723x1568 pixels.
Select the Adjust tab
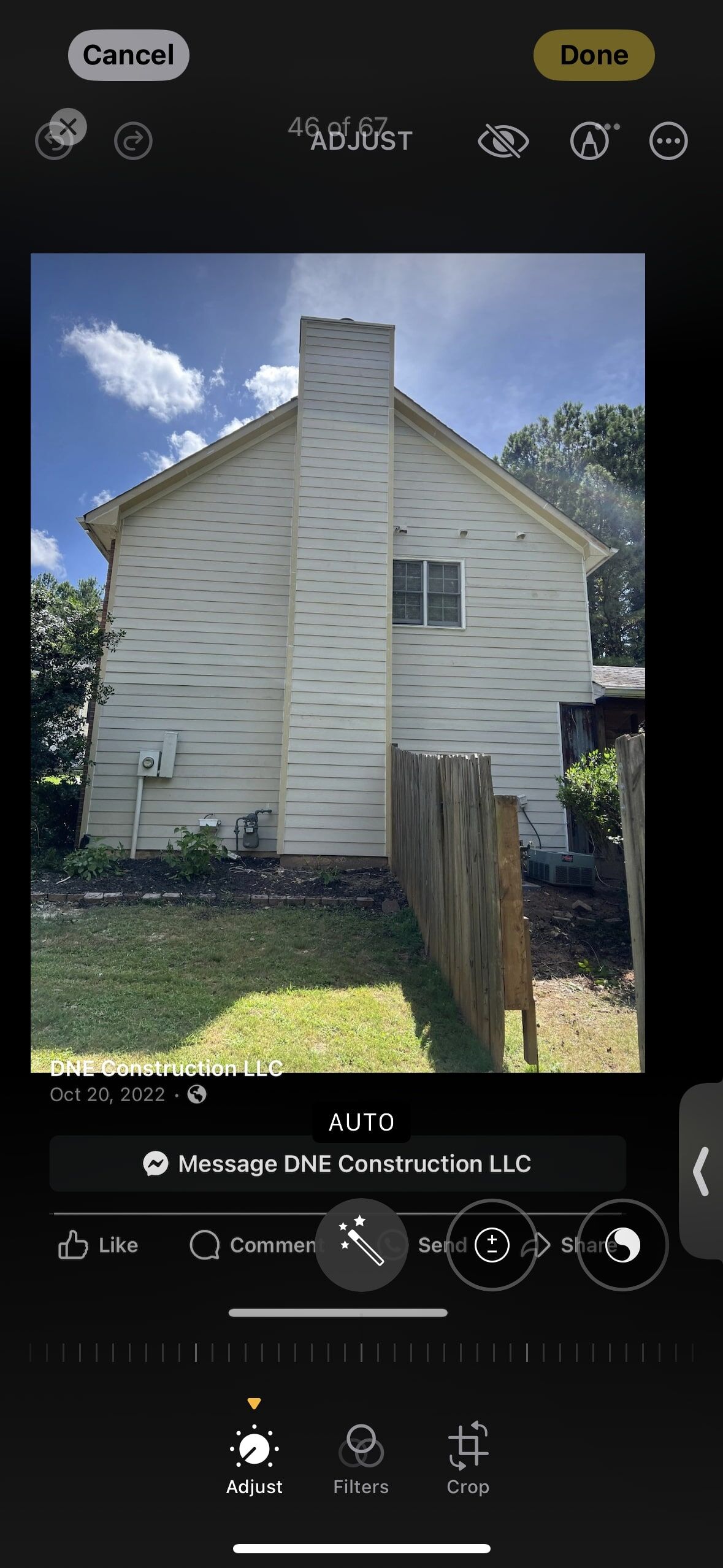(x=254, y=1460)
